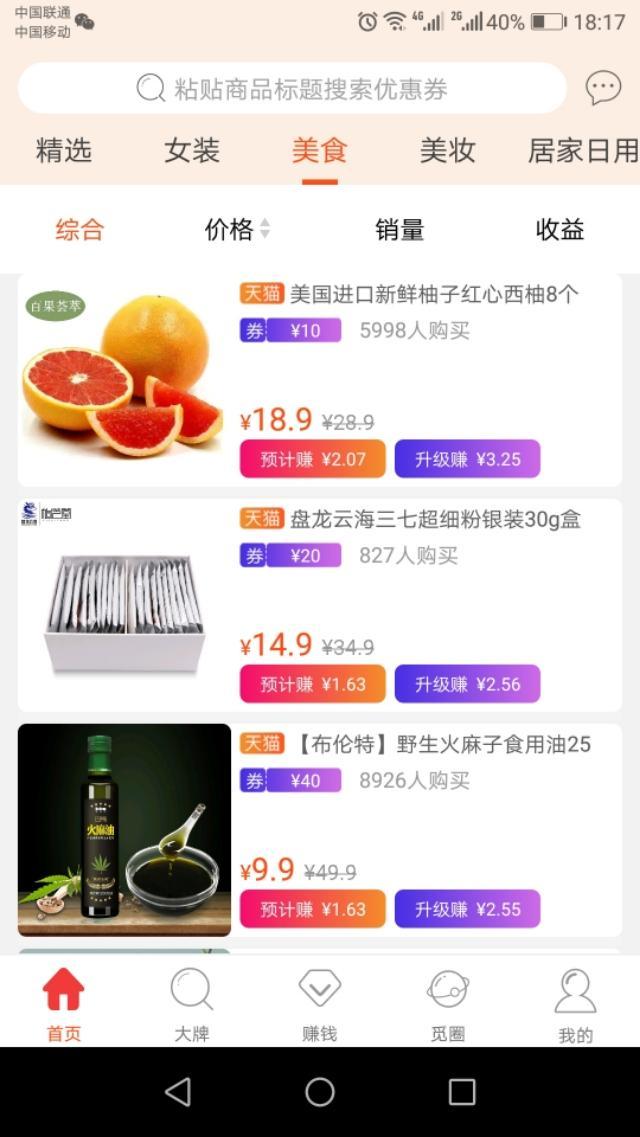Open the 居家日用 category tab
Screen dimensions: 640x1137
click(x=583, y=151)
